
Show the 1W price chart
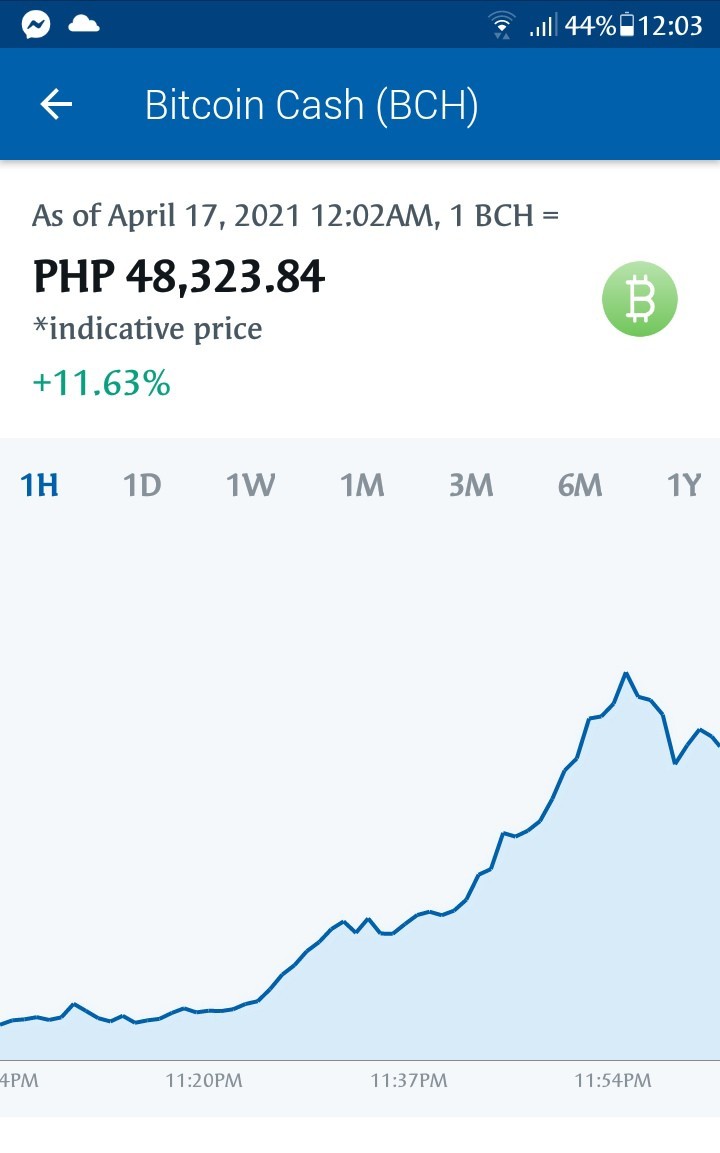click(250, 485)
